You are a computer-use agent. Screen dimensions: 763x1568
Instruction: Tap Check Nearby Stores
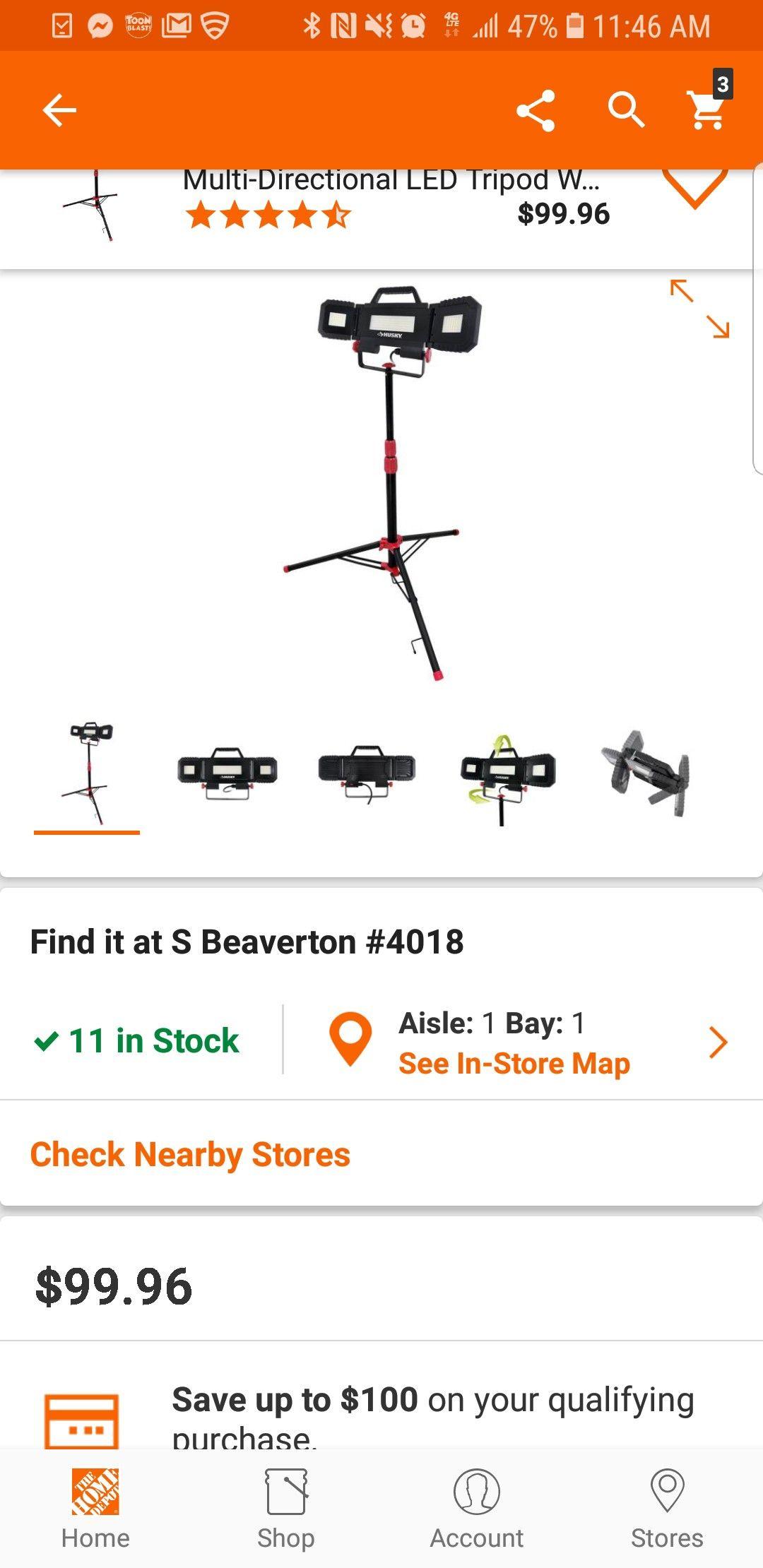[189, 1153]
